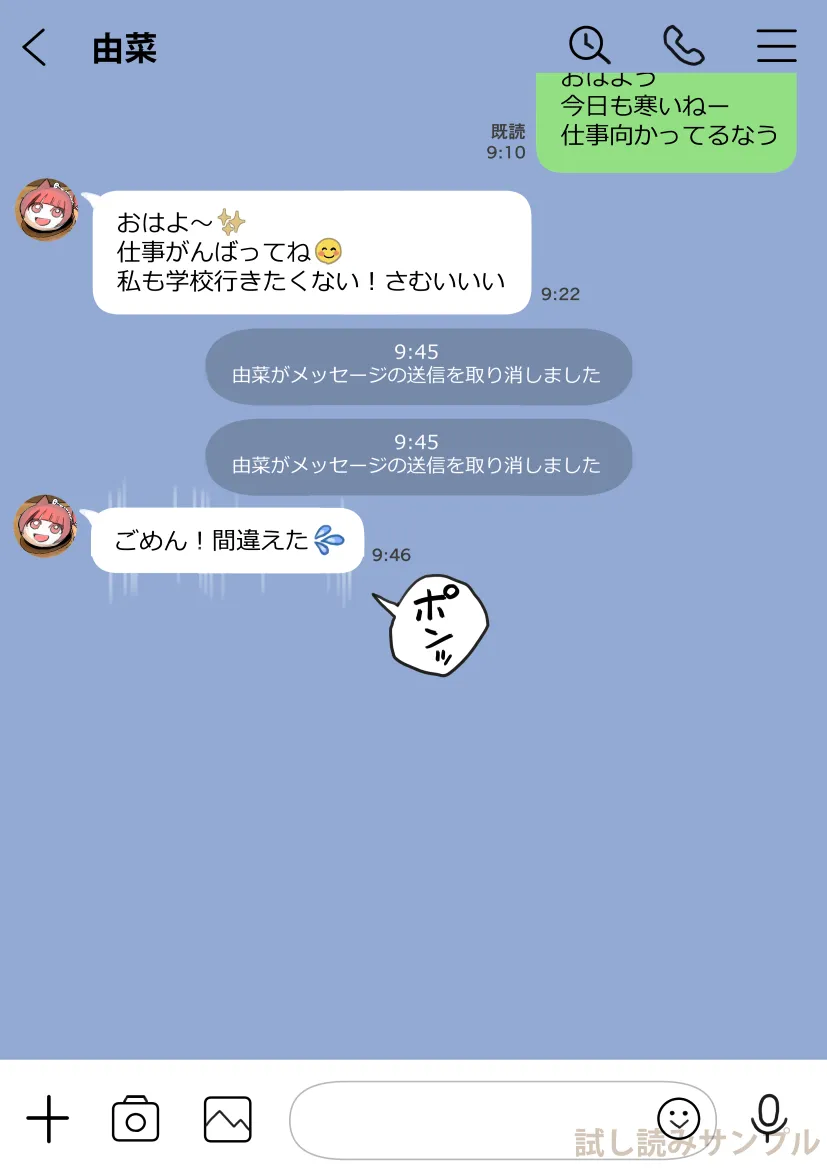
Task: Tap the second 送信を取り消しました notice
Action: tap(419, 456)
